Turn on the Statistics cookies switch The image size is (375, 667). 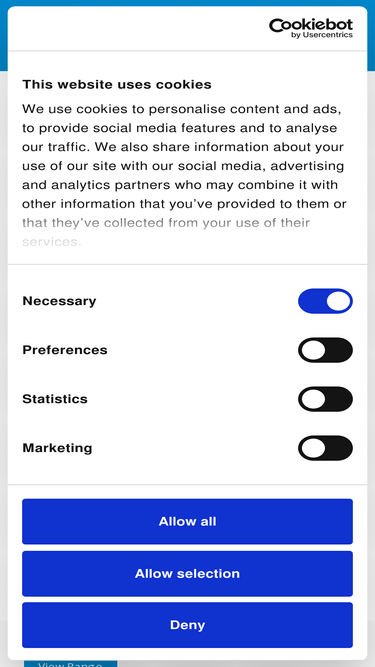325,399
